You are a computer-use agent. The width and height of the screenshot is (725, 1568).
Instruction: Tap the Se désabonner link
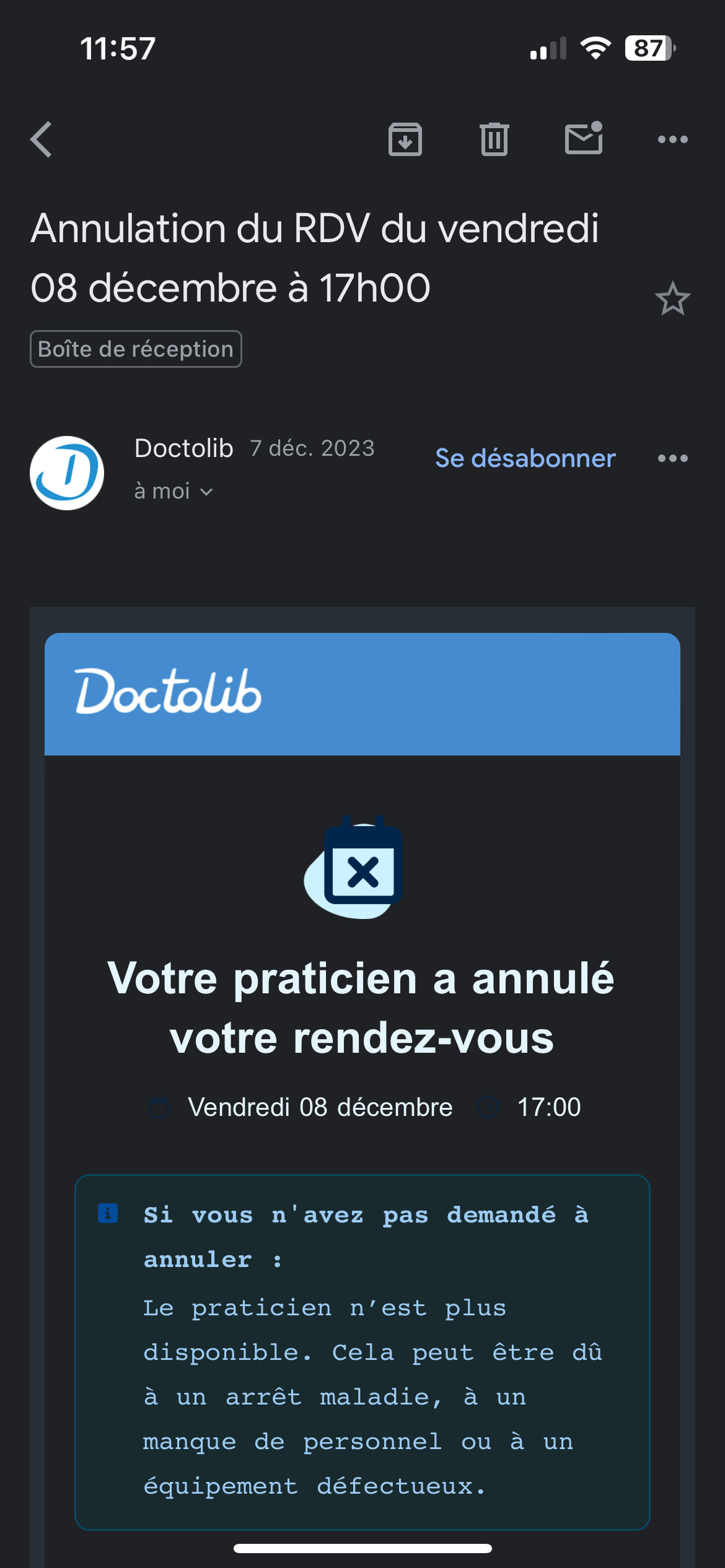point(525,458)
